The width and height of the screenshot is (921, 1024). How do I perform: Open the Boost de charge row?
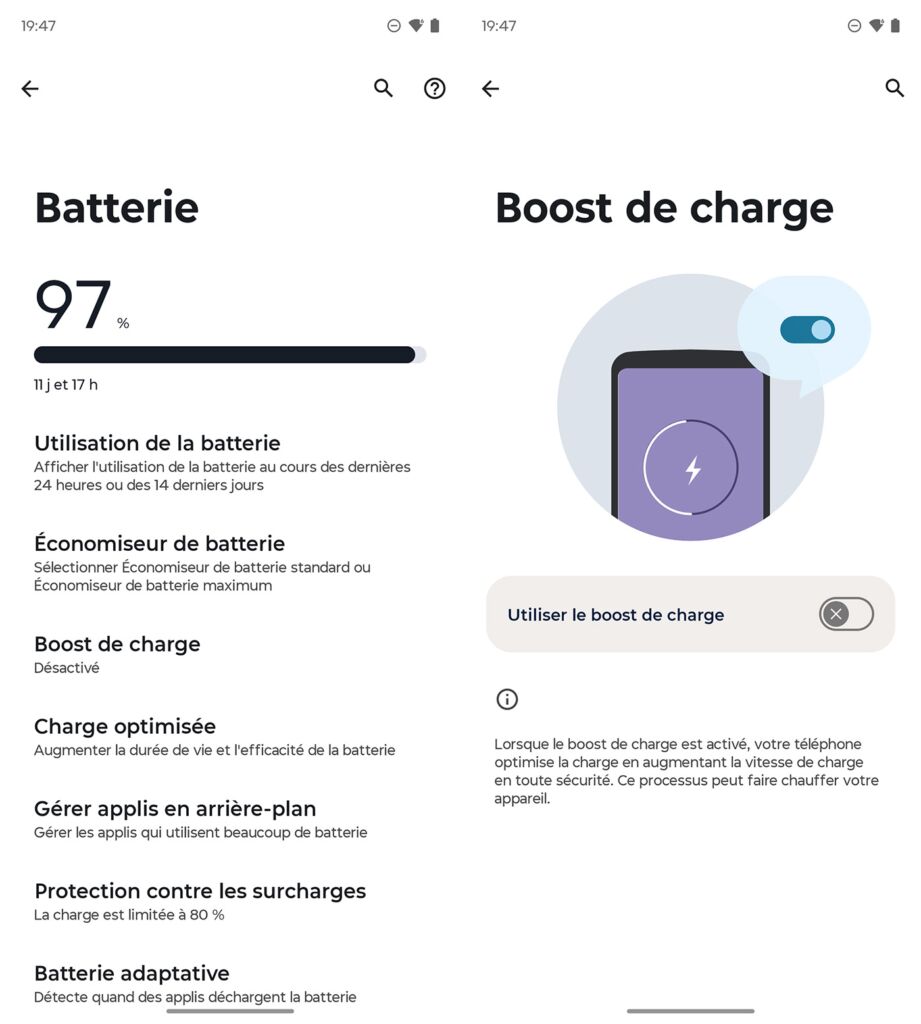click(117, 654)
